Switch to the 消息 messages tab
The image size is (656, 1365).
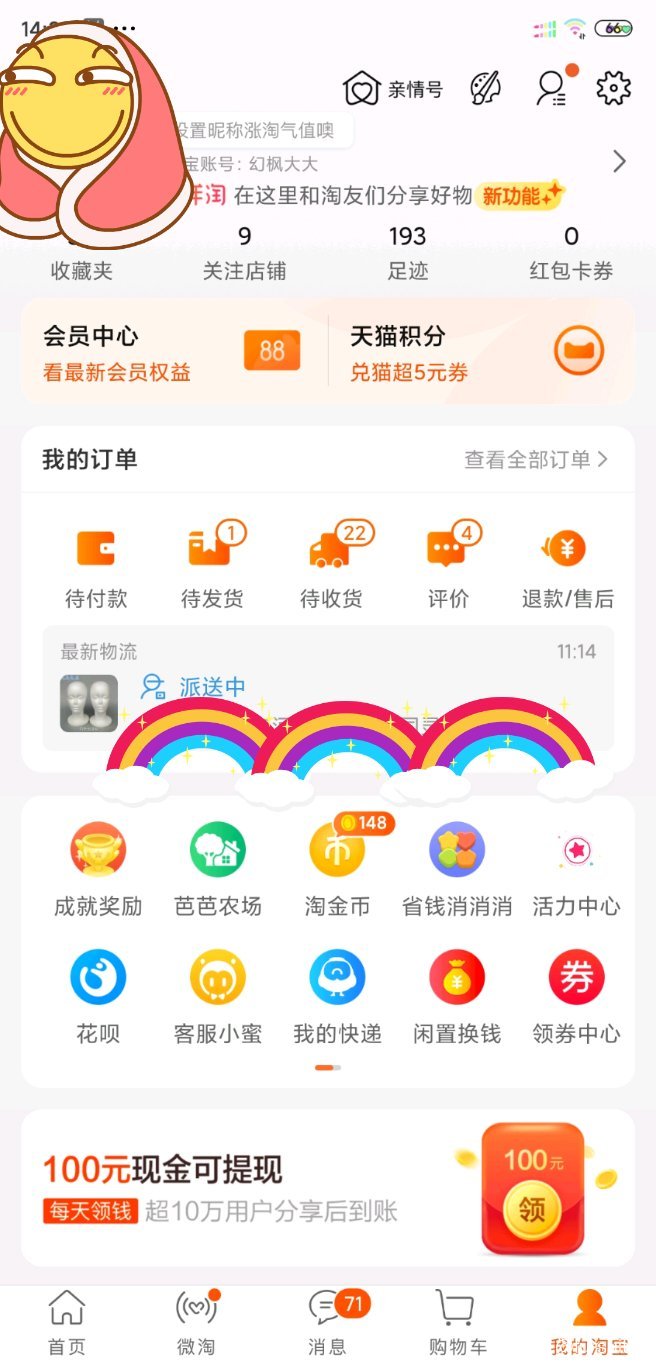pos(326,1321)
